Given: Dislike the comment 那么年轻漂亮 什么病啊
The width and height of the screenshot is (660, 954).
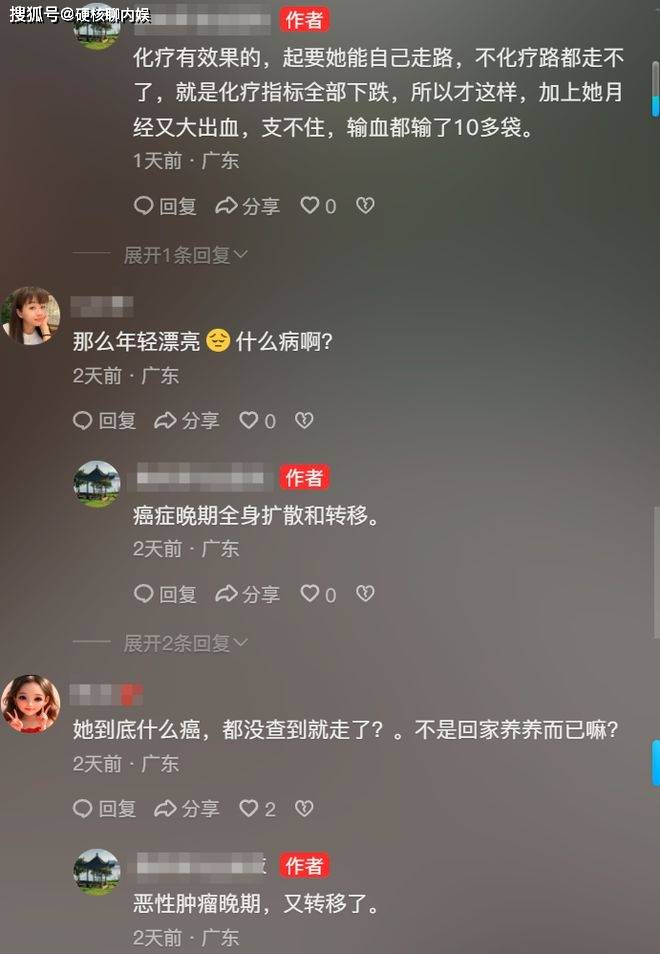Looking at the screenshot, I should 305,421.
